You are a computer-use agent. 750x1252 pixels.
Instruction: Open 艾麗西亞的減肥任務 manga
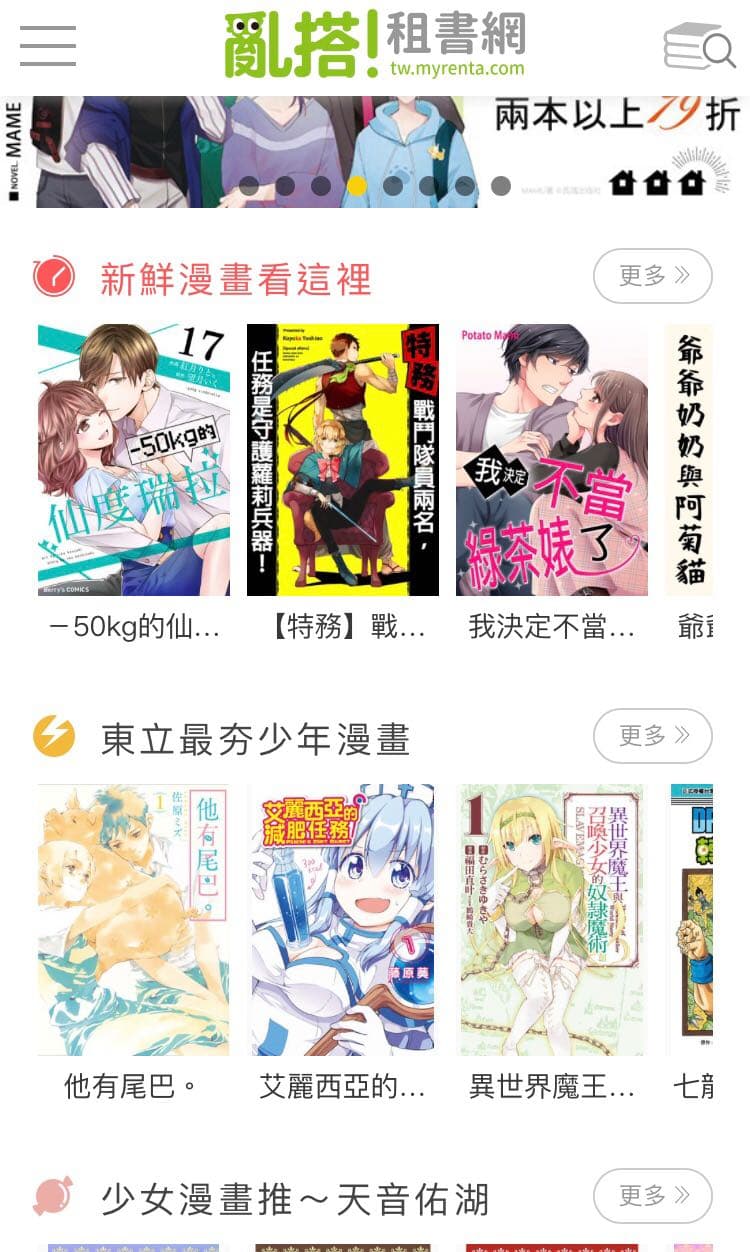(343, 920)
